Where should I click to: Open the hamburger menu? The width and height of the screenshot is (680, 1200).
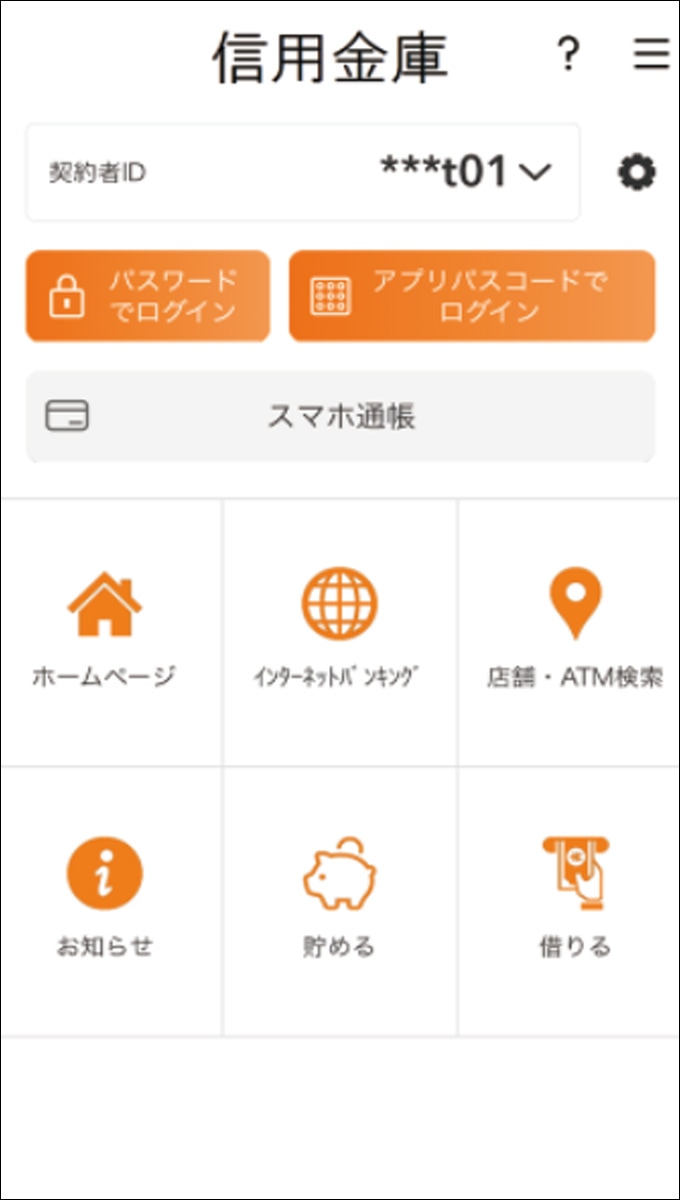tap(651, 55)
